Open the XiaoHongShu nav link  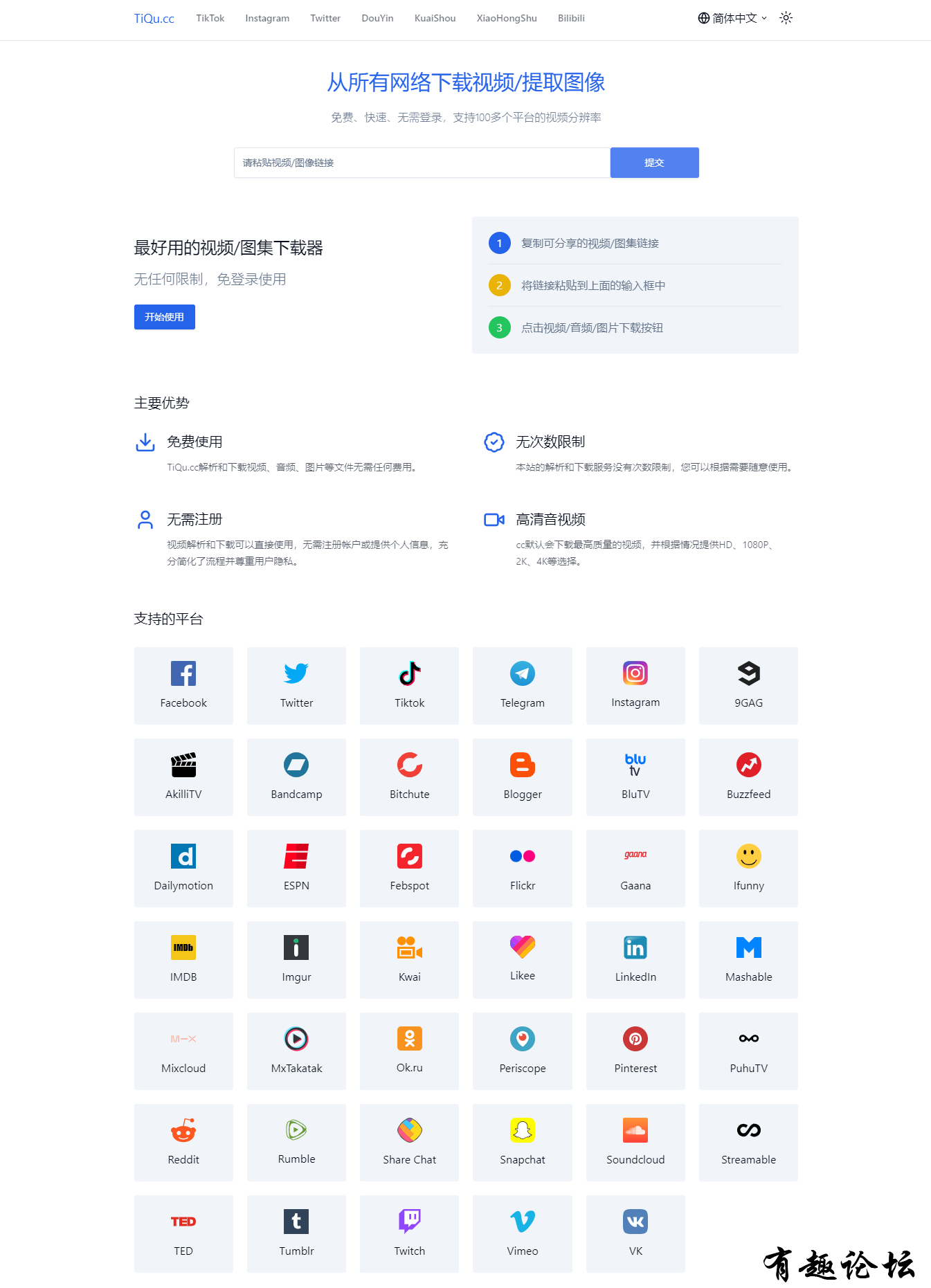coord(506,19)
